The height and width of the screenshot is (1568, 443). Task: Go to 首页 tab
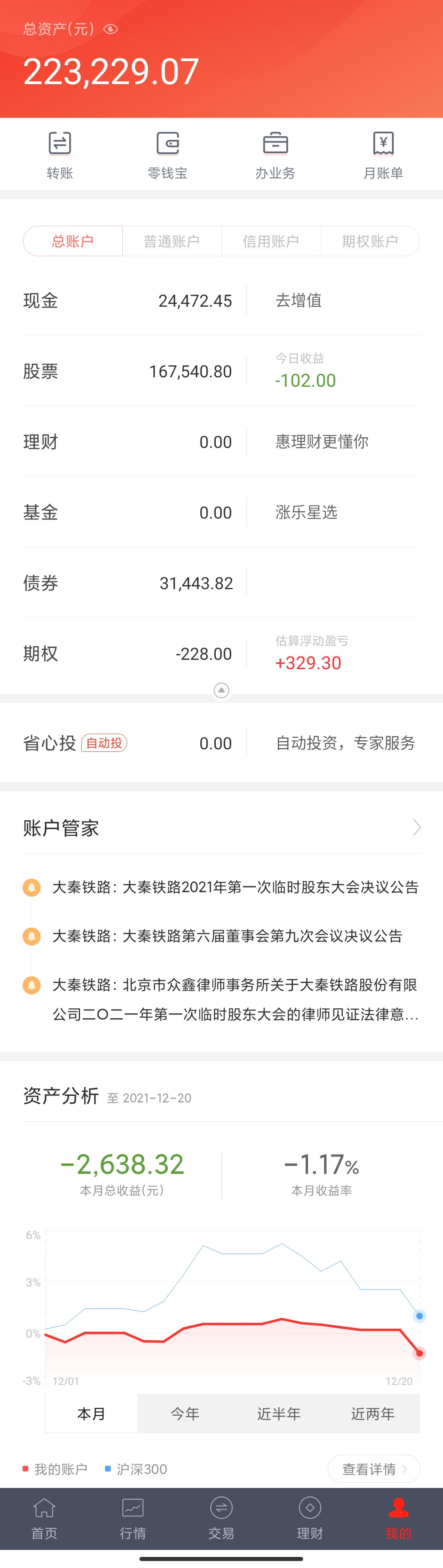[44, 1519]
